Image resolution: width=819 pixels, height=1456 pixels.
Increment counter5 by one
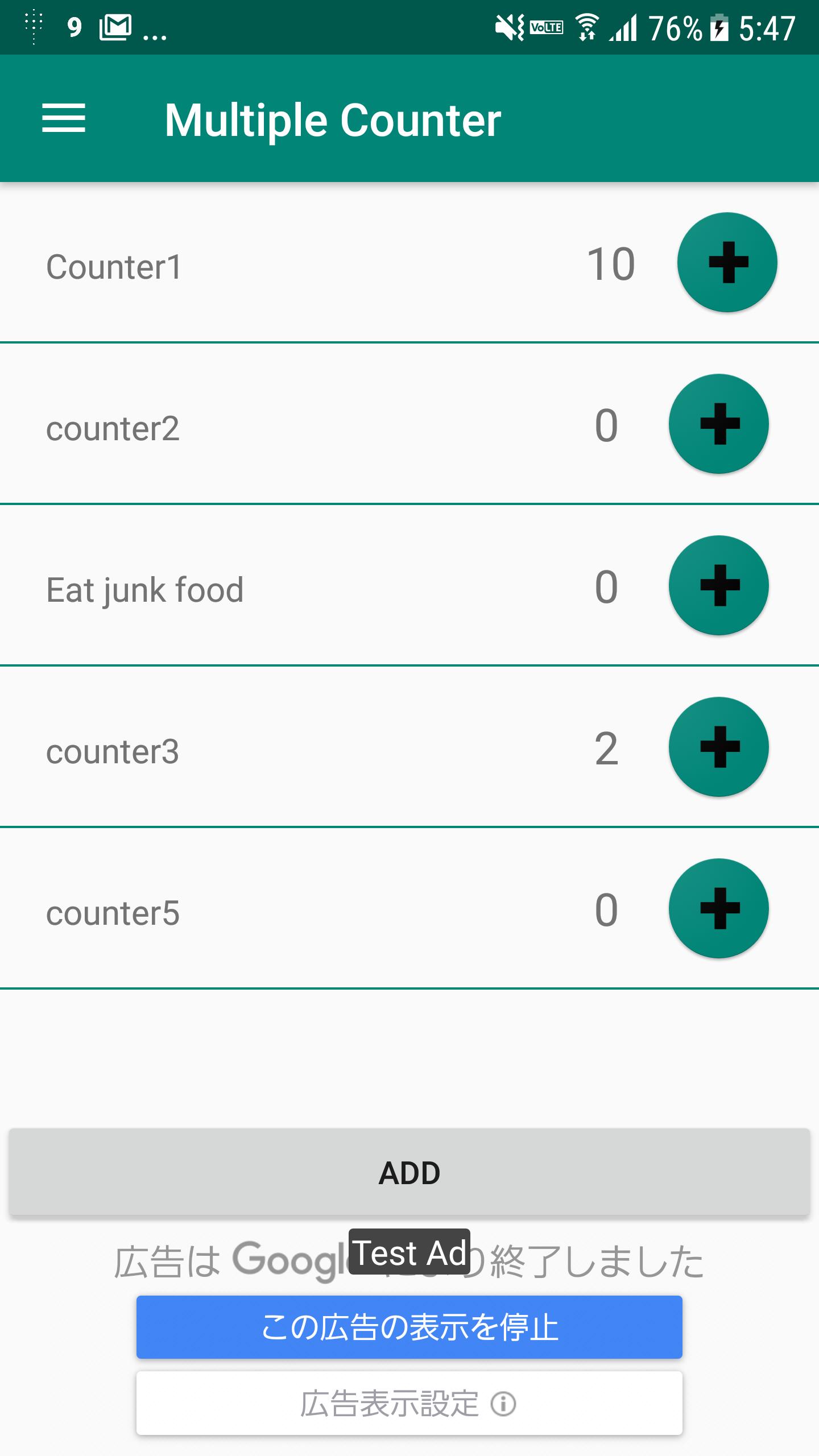pyautogui.click(x=719, y=908)
